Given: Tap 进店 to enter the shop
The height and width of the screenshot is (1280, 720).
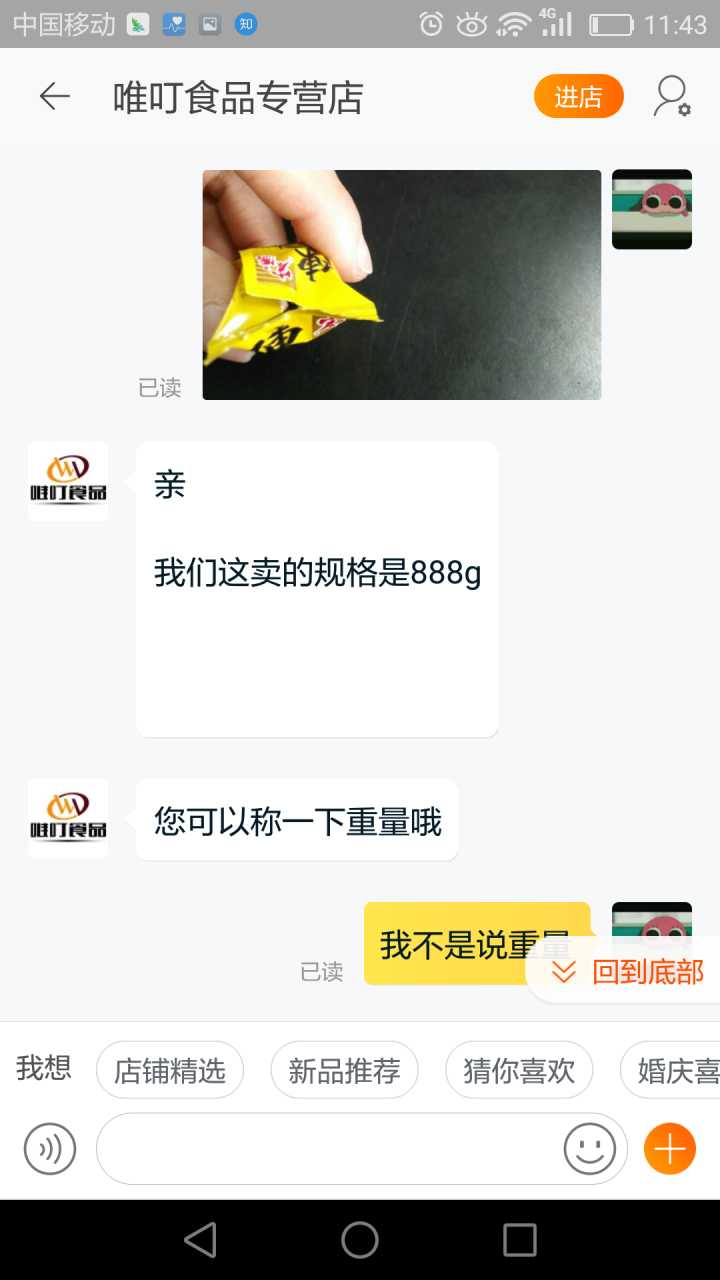Looking at the screenshot, I should click(579, 97).
